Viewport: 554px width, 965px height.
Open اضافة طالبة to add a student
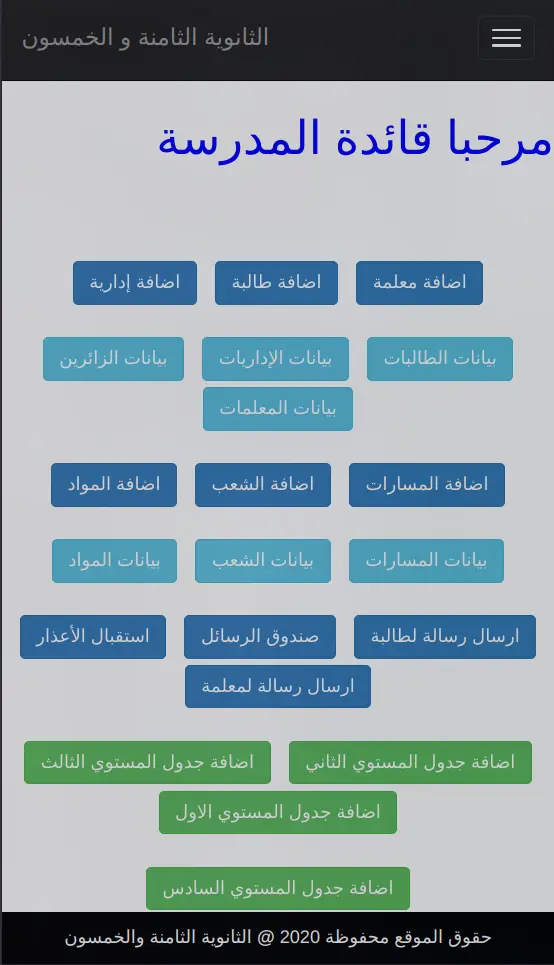276,282
